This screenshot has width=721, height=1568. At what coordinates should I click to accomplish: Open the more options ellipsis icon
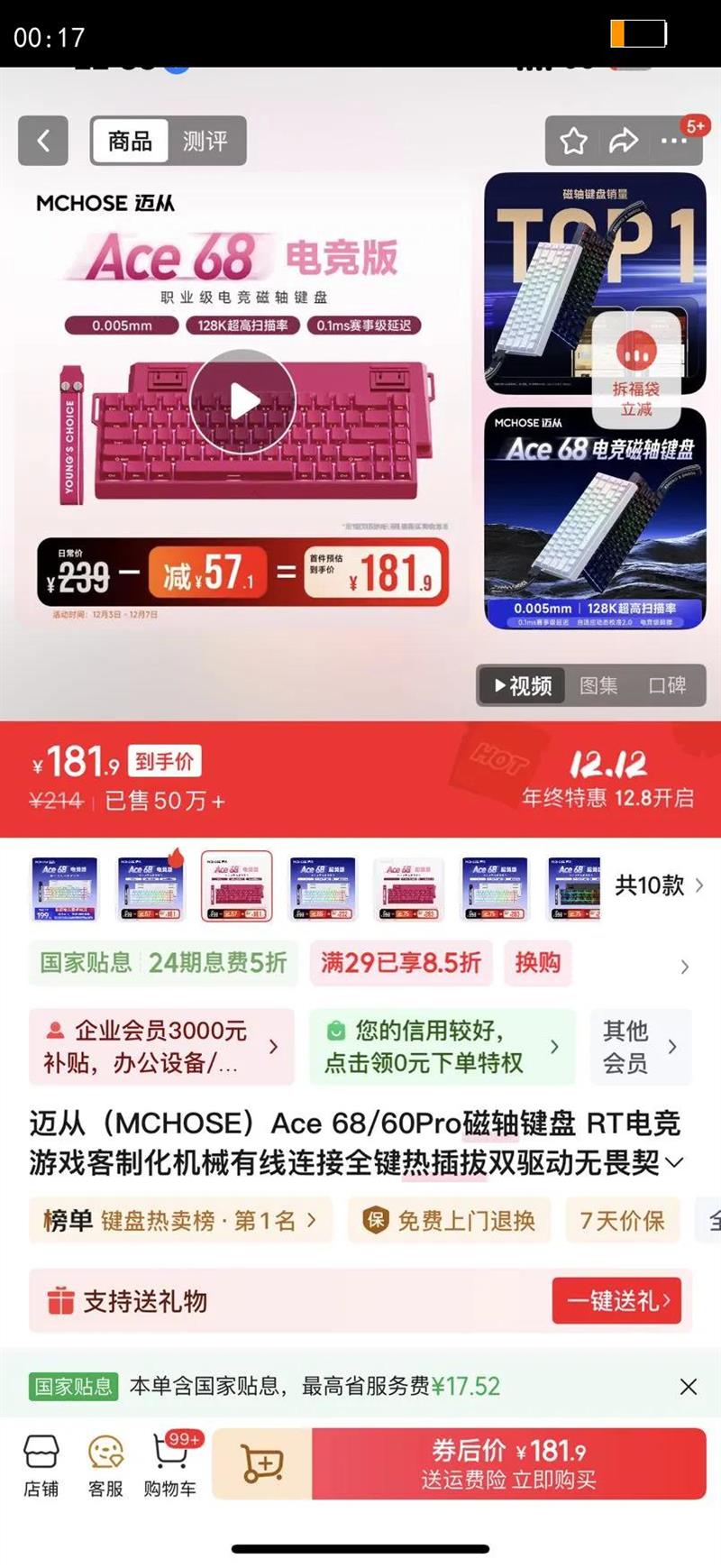coord(674,141)
